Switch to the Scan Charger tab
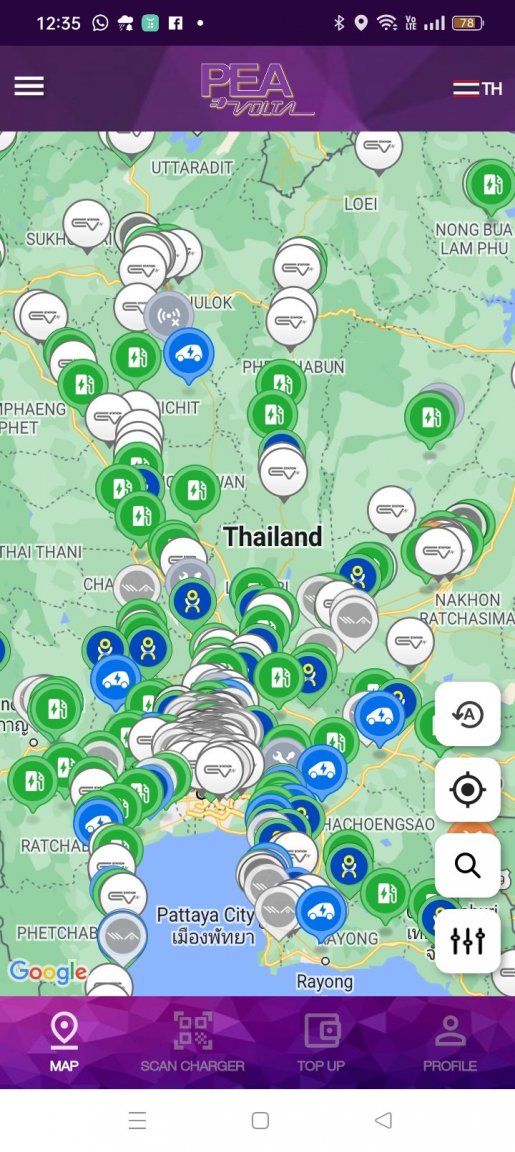This screenshot has height=1152, width=515. pyautogui.click(x=192, y=1042)
